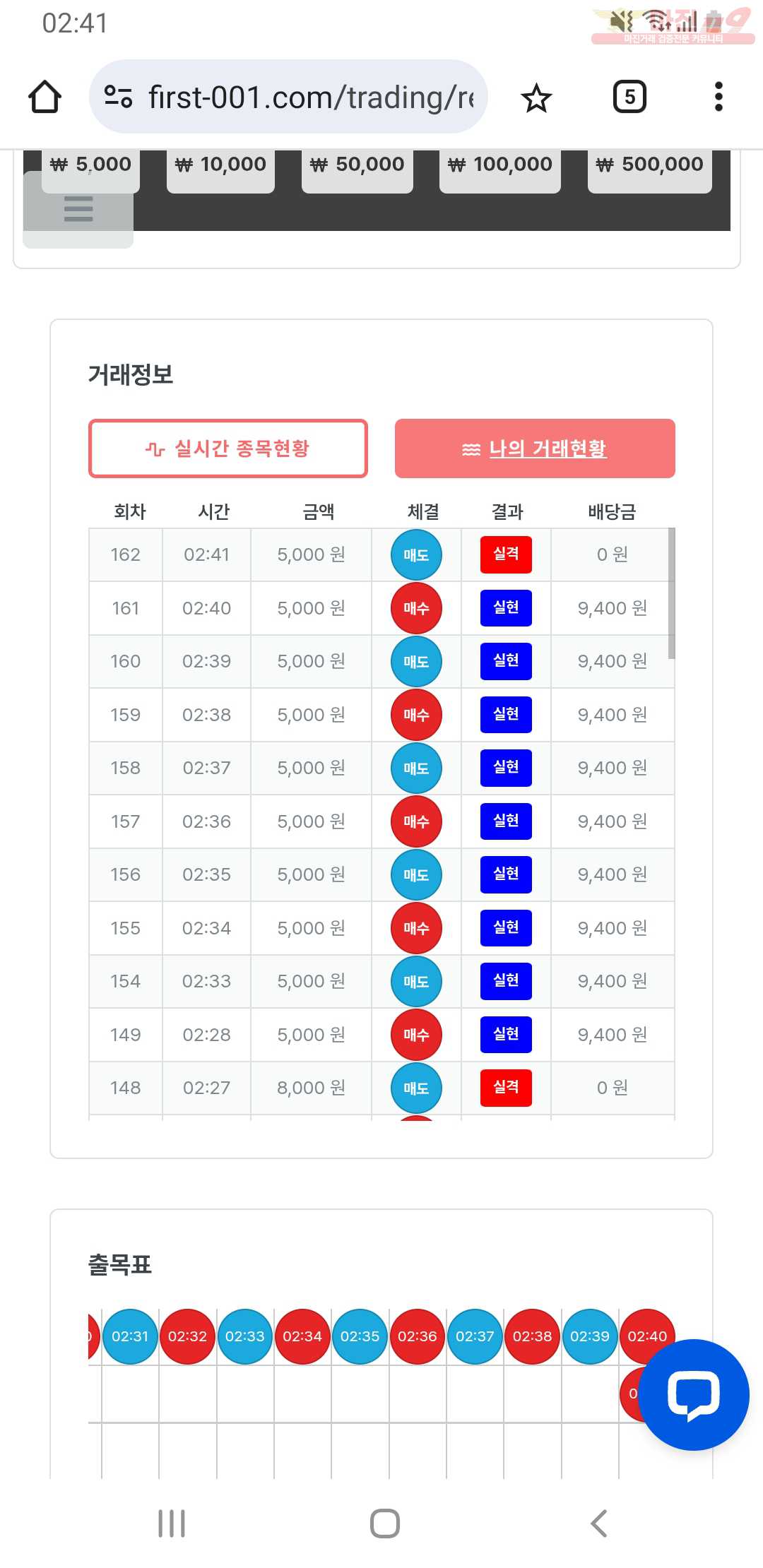
Task: Go back using the system back button
Action: pos(598,1524)
